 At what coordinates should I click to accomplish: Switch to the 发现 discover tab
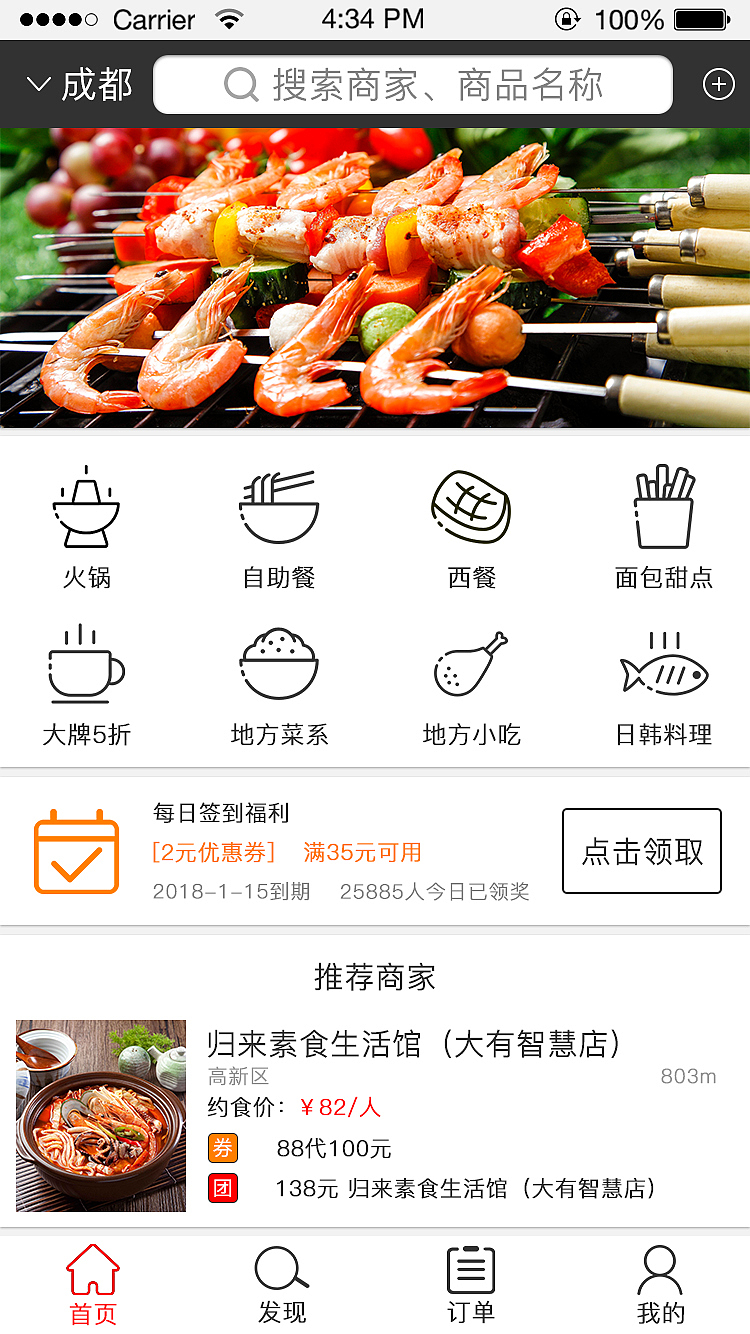(280, 1283)
